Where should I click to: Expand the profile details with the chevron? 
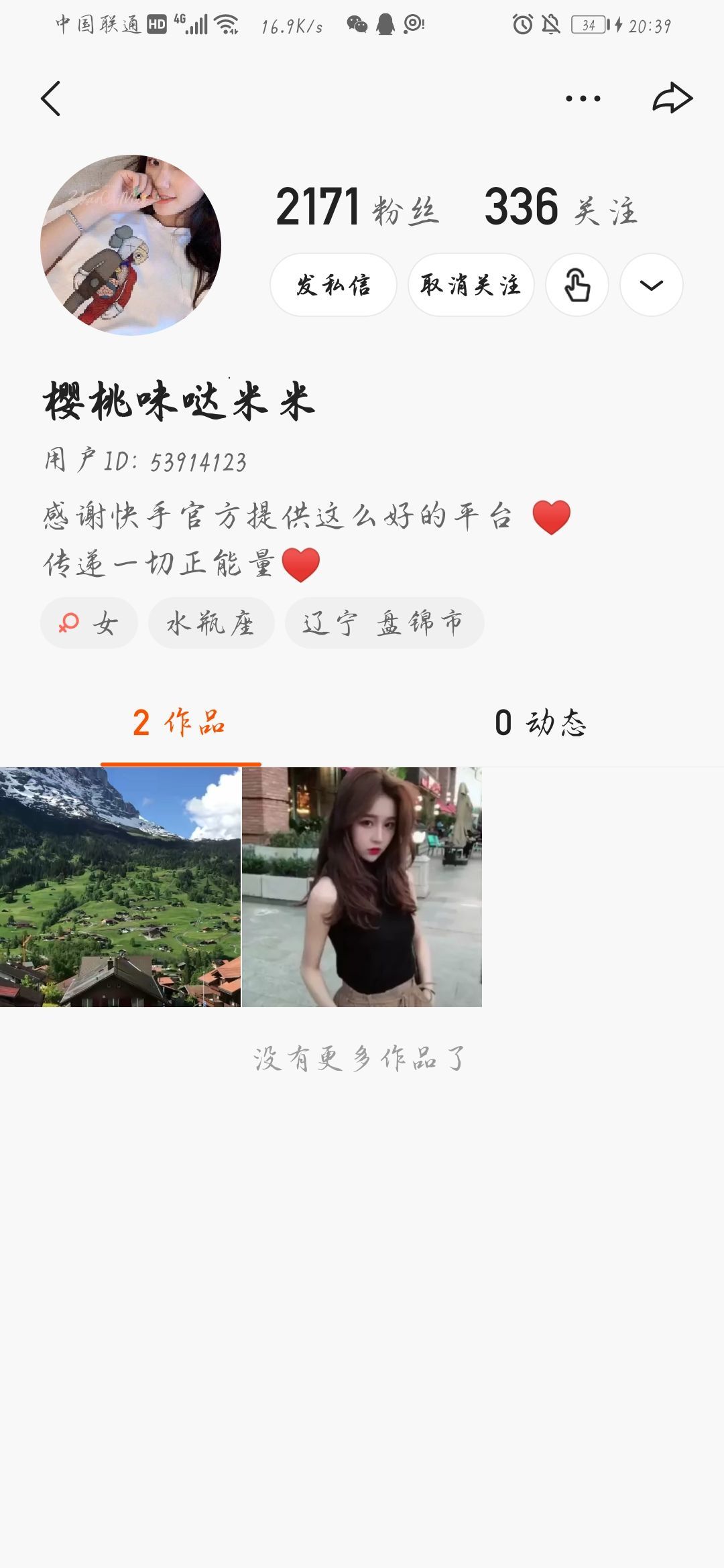[652, 285]
